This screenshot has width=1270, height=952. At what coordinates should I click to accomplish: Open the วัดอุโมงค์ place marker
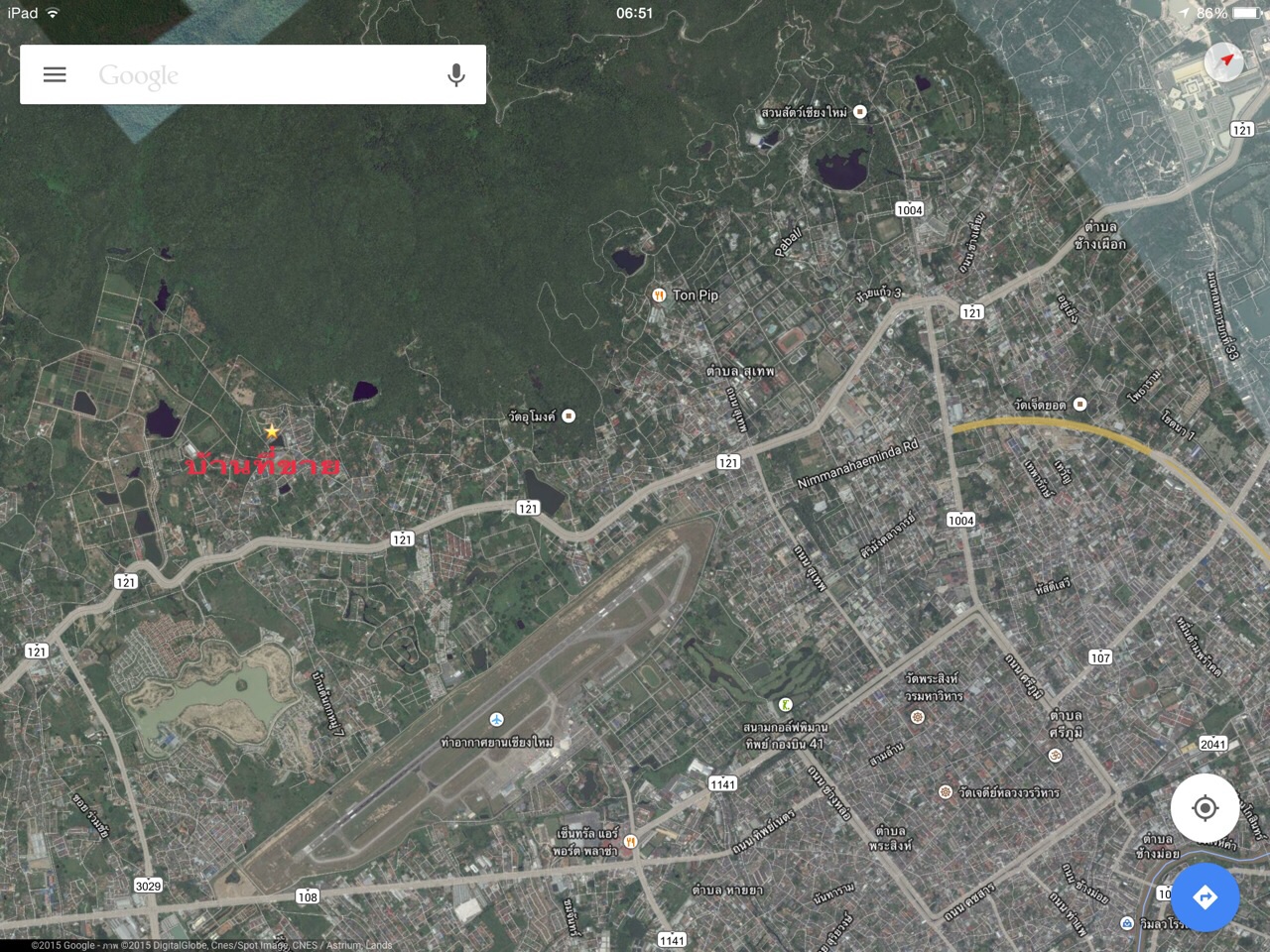569,416
